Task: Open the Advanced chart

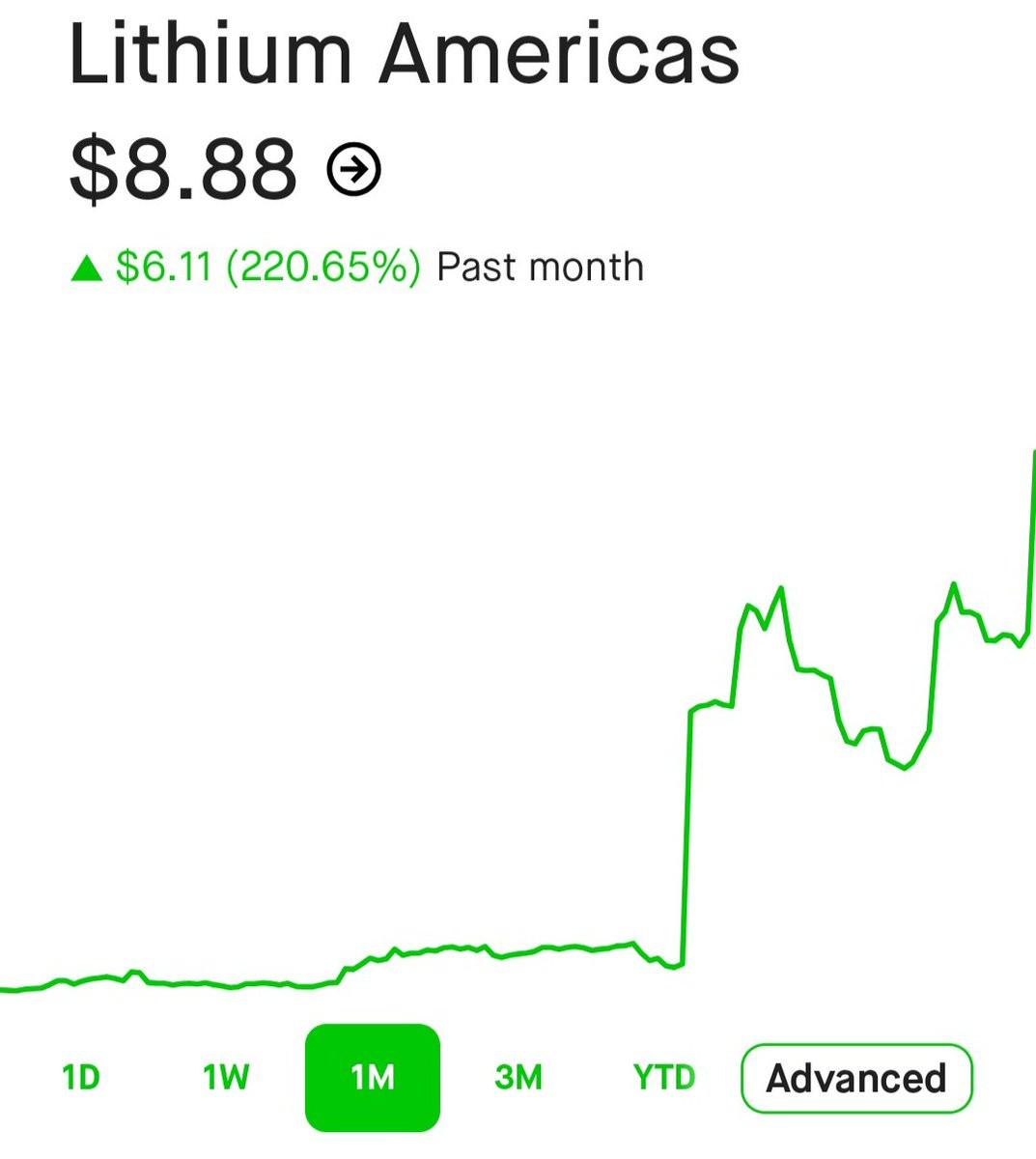Action: 856,1078
